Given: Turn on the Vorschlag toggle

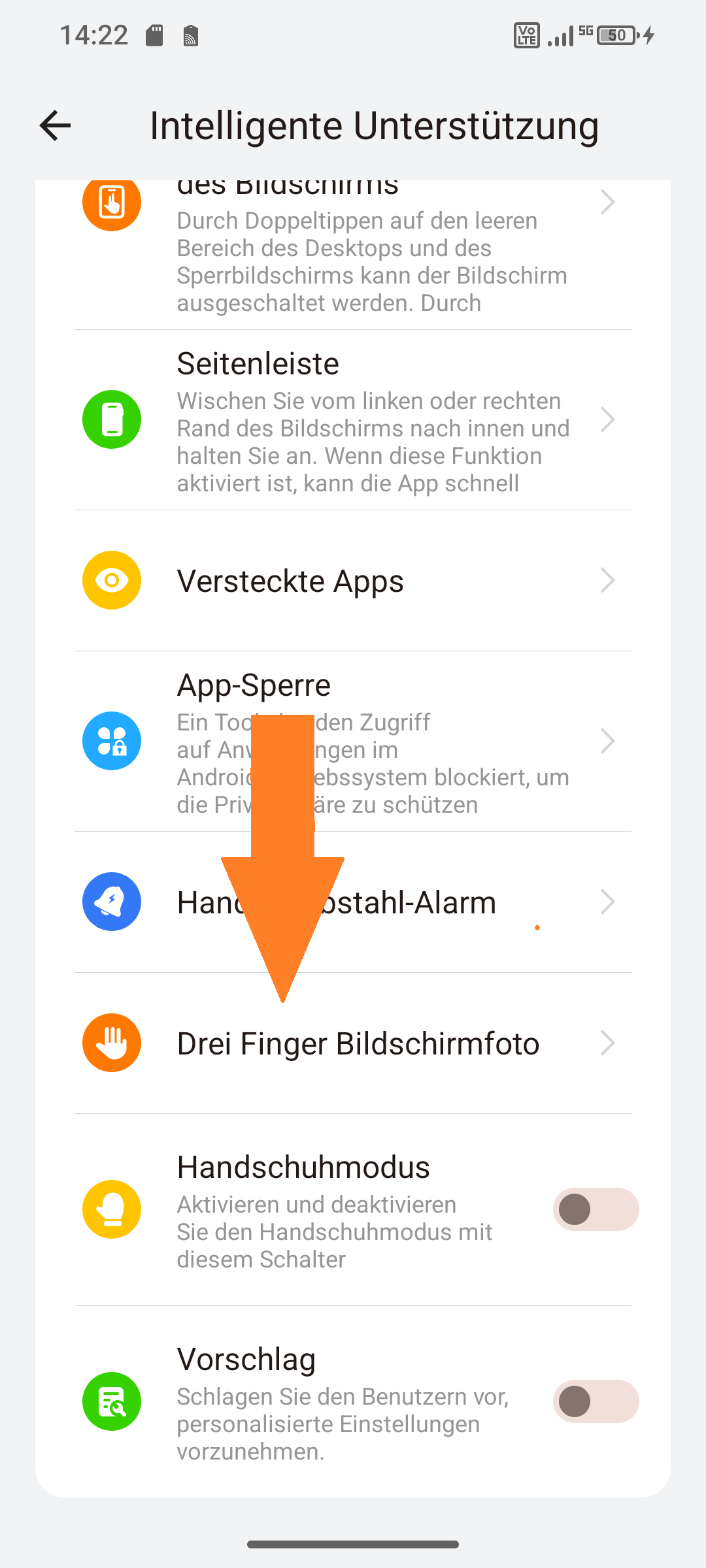Looking at the screenshot, I should coord(595,1401).
